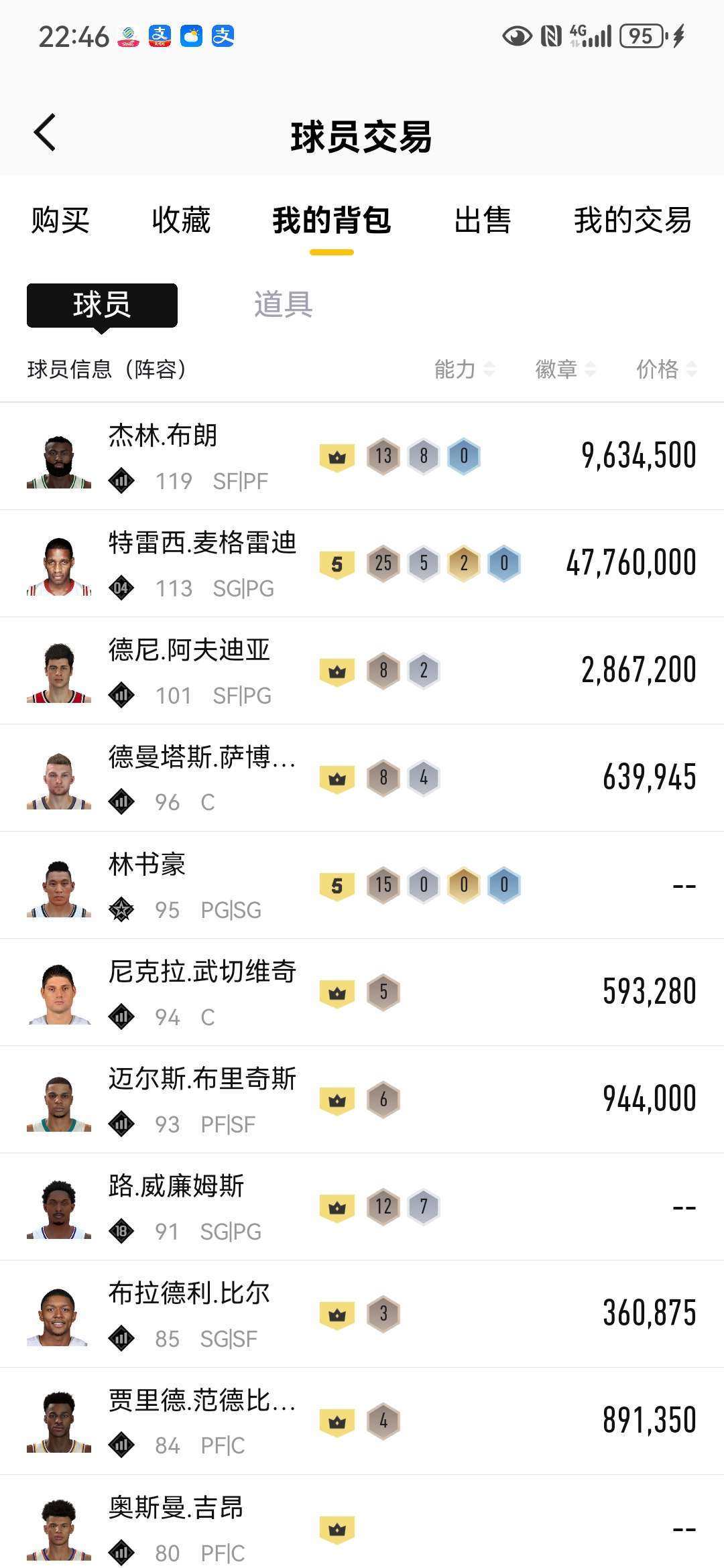Tap the crown badge icon on 林书豪's row
Screen dimensions: 724x1568
click(339, 885)
